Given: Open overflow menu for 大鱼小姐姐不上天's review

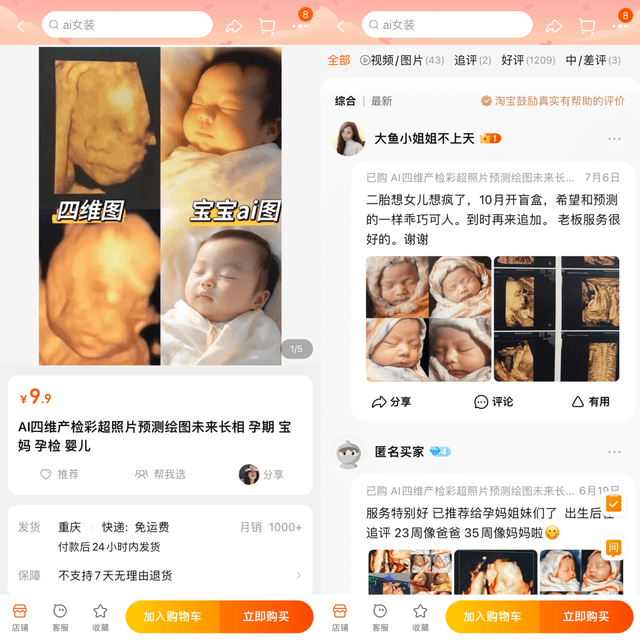Looking at the screenshot, I should 614,139.
